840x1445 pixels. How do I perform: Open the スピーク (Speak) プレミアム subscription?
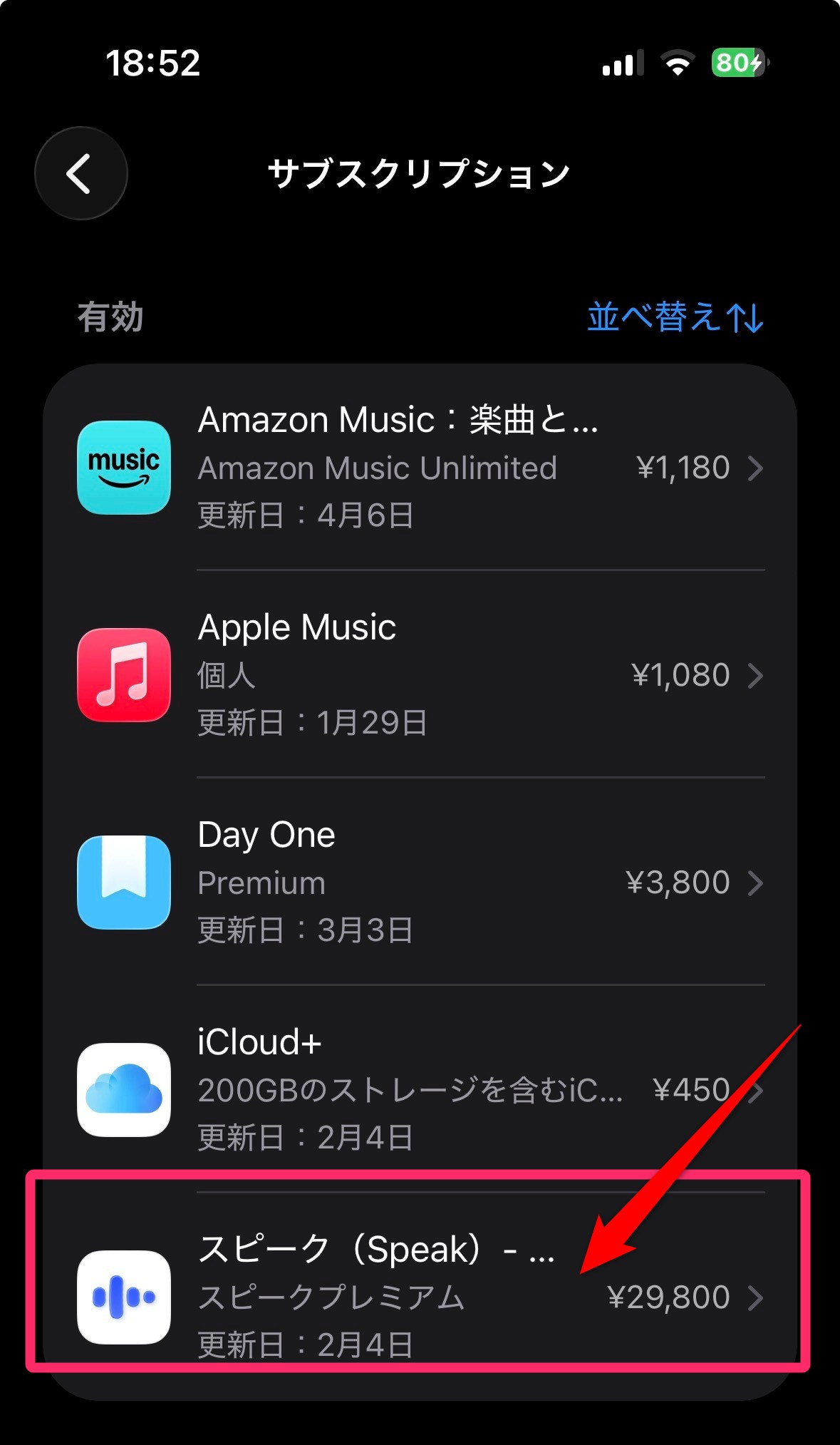point(420,1296)
